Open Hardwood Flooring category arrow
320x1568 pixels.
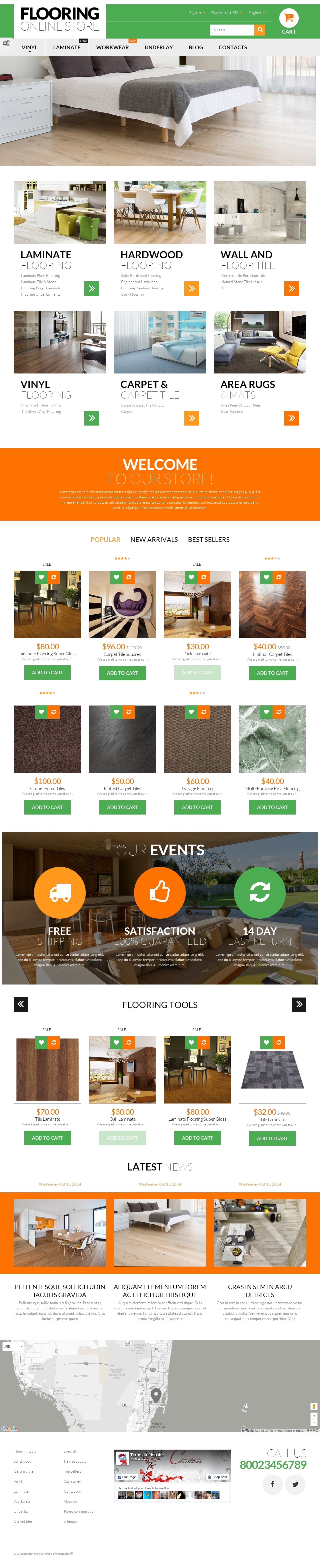192,289
